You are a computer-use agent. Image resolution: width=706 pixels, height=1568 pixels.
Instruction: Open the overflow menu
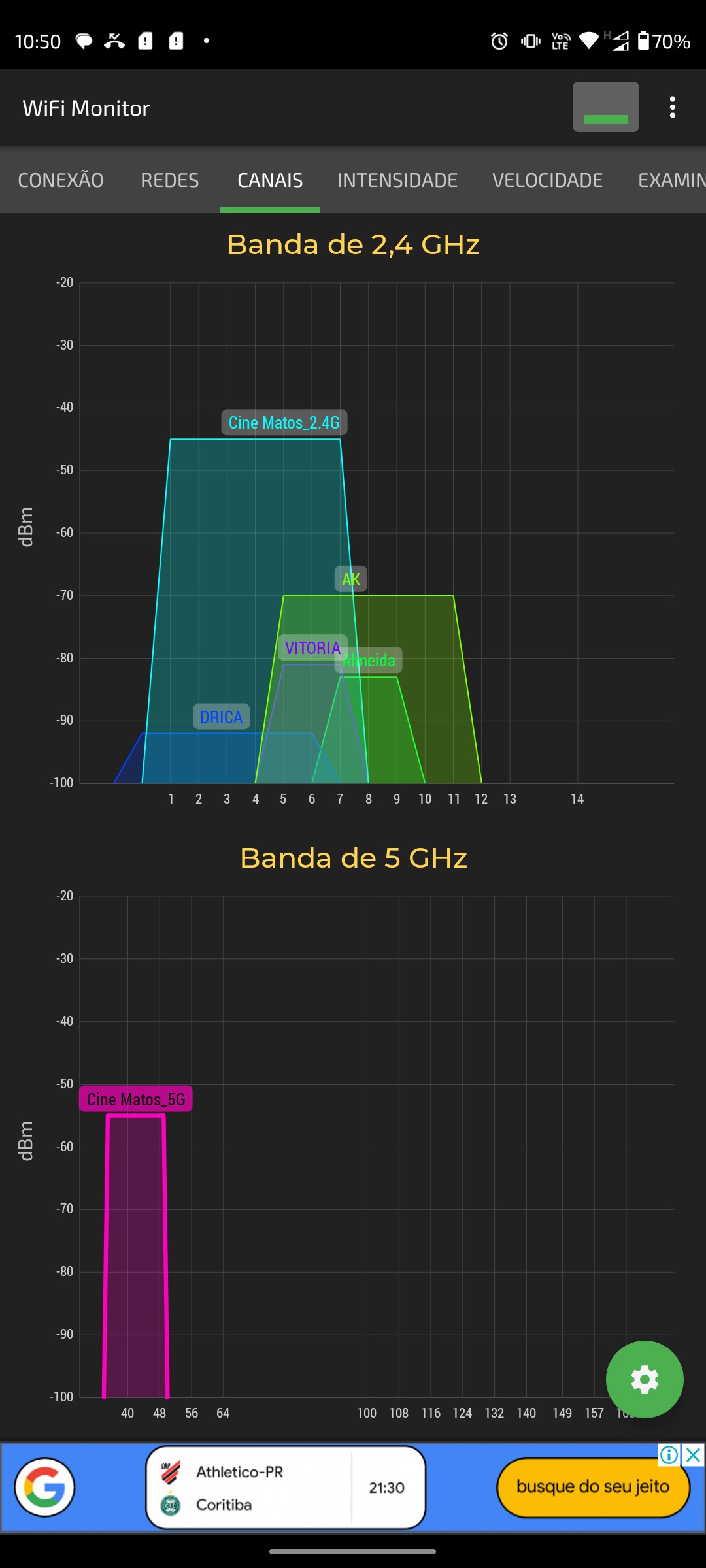coord(672,107)
